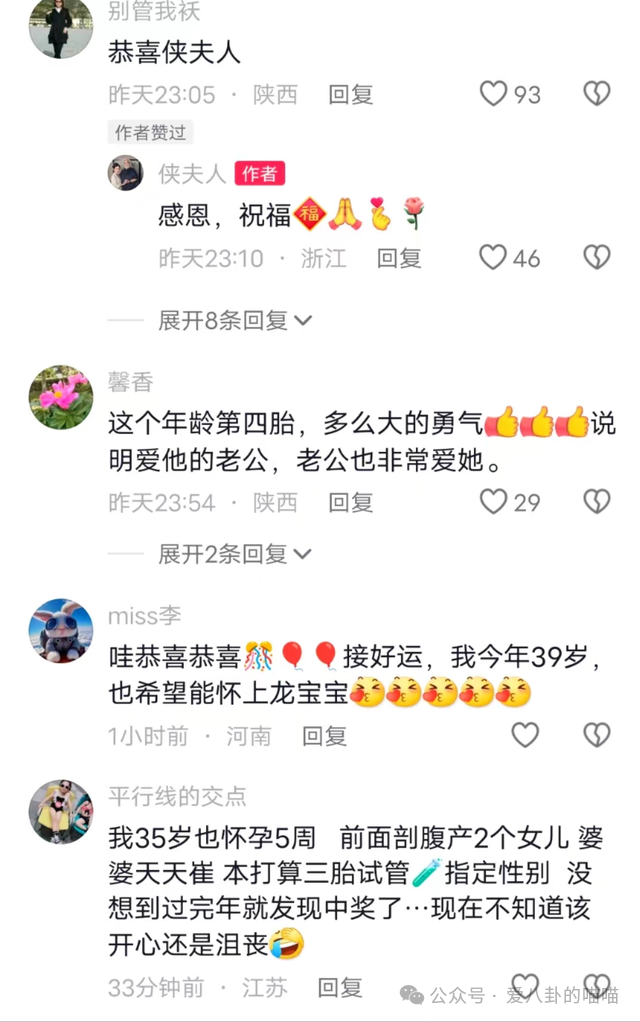640x1022 pixels.
Task: Expand 展开2条回复
Action: (x=235, y=553)
